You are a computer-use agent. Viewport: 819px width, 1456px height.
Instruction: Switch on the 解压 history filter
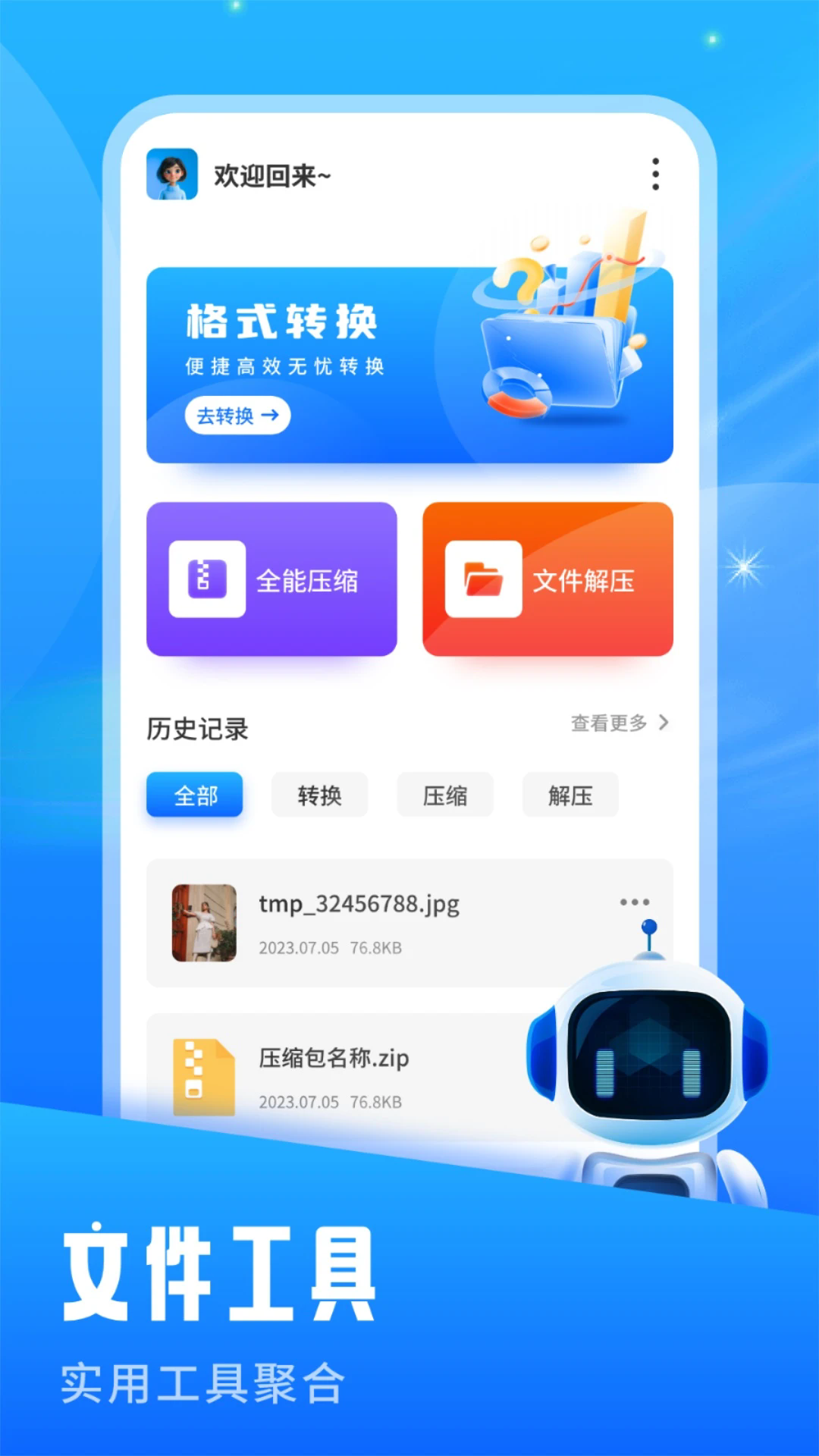[570, 795]
